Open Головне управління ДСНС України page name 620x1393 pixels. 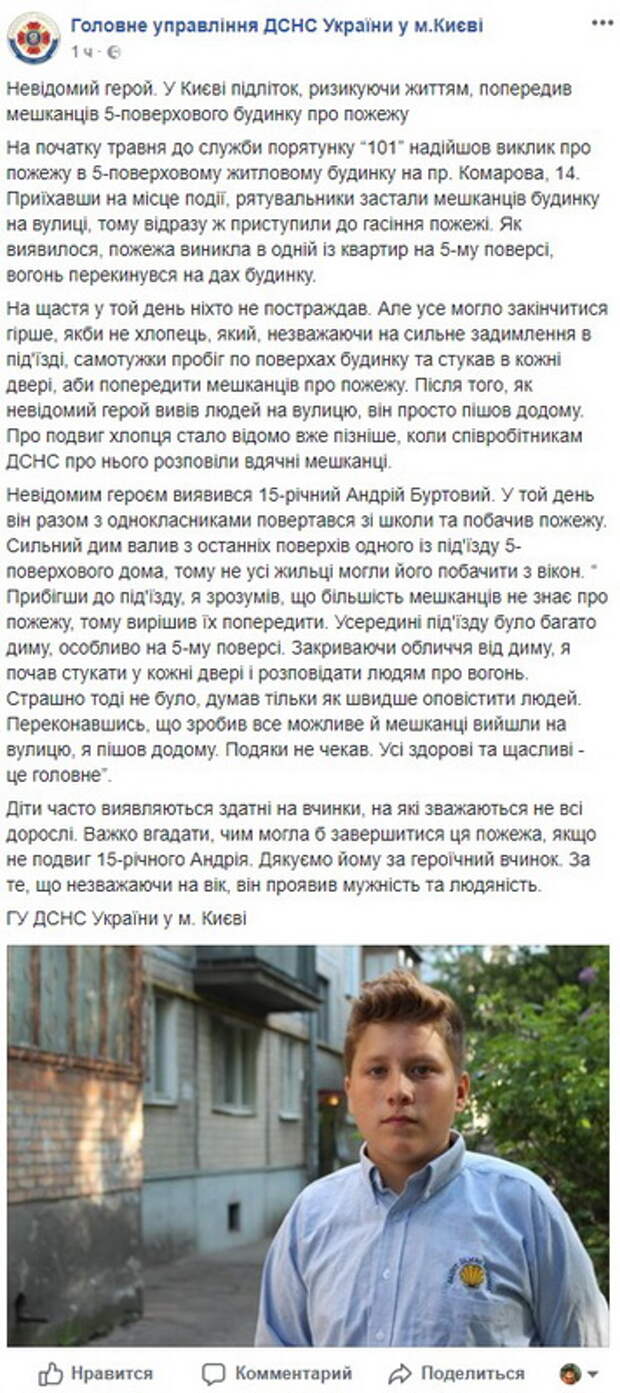(x=276, y=26)
